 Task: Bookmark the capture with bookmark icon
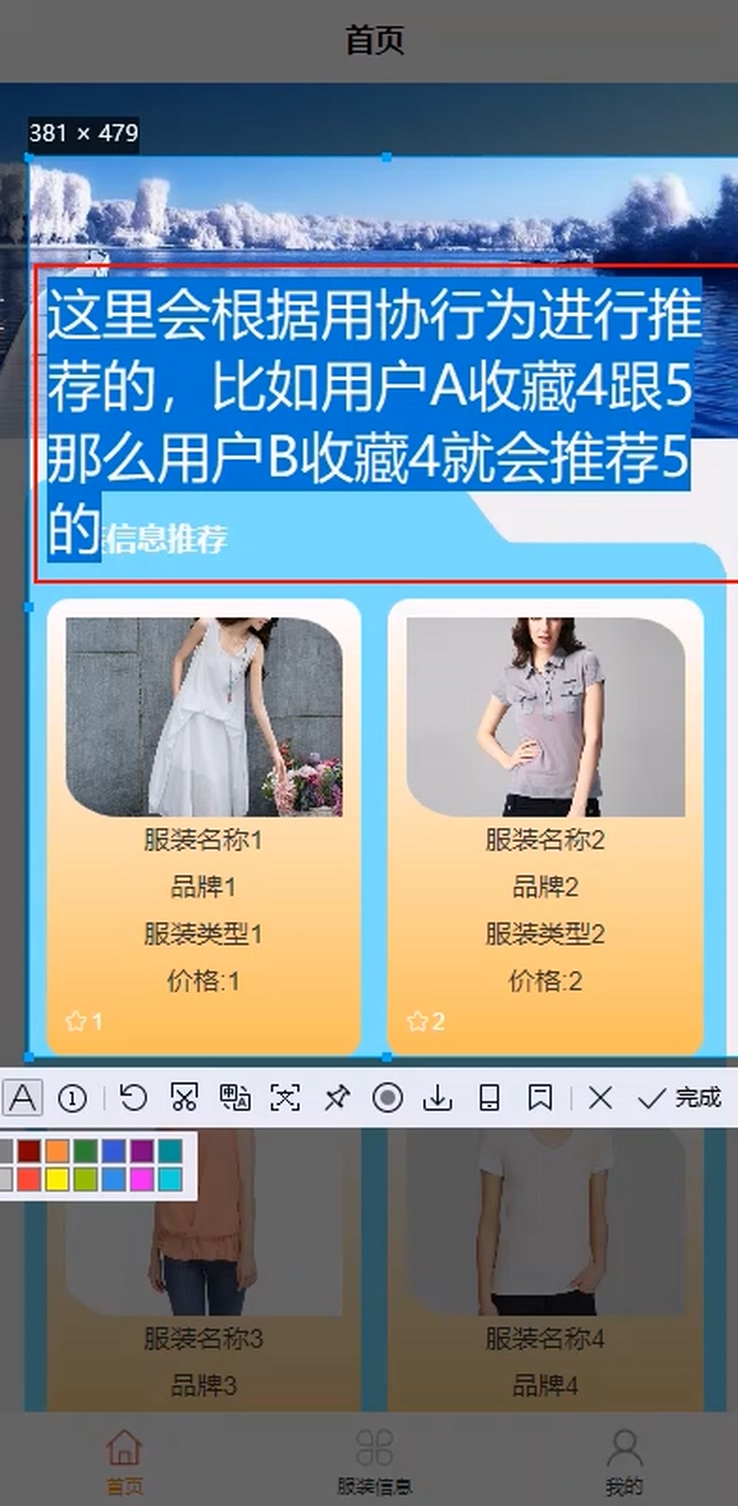point(540,1098)
